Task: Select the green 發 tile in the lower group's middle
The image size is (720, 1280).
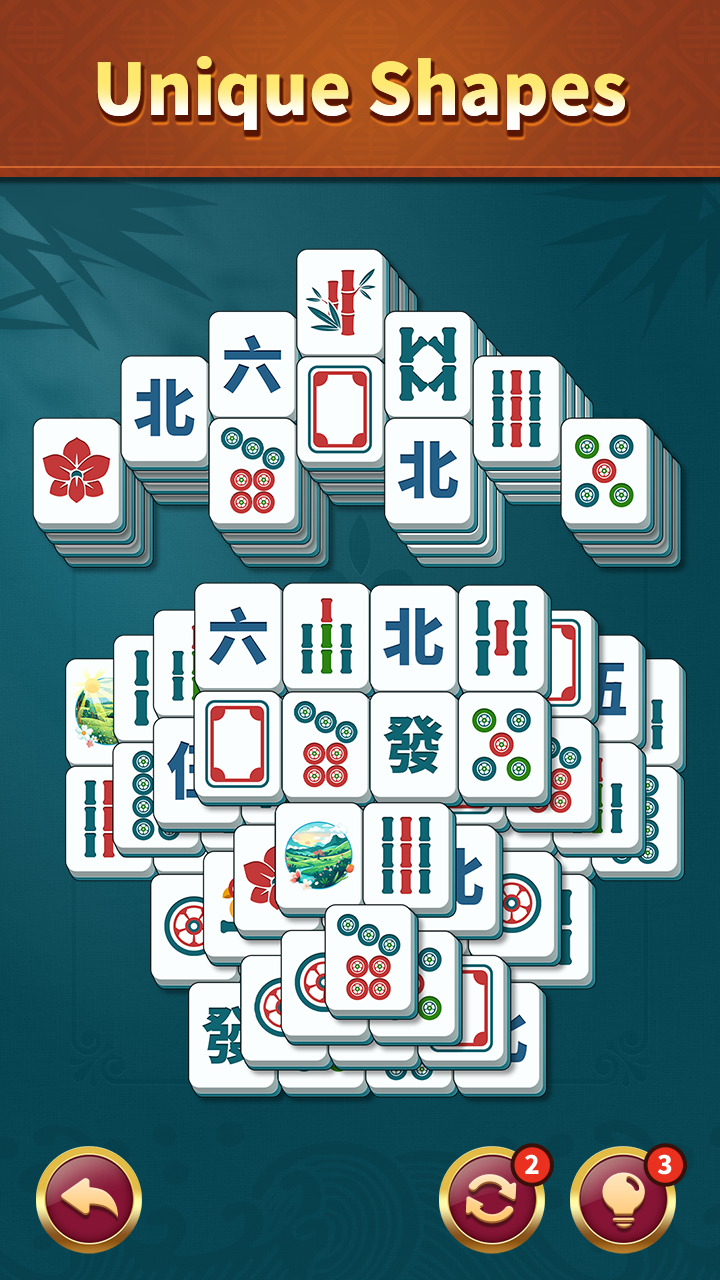Action: click(414, 746)
